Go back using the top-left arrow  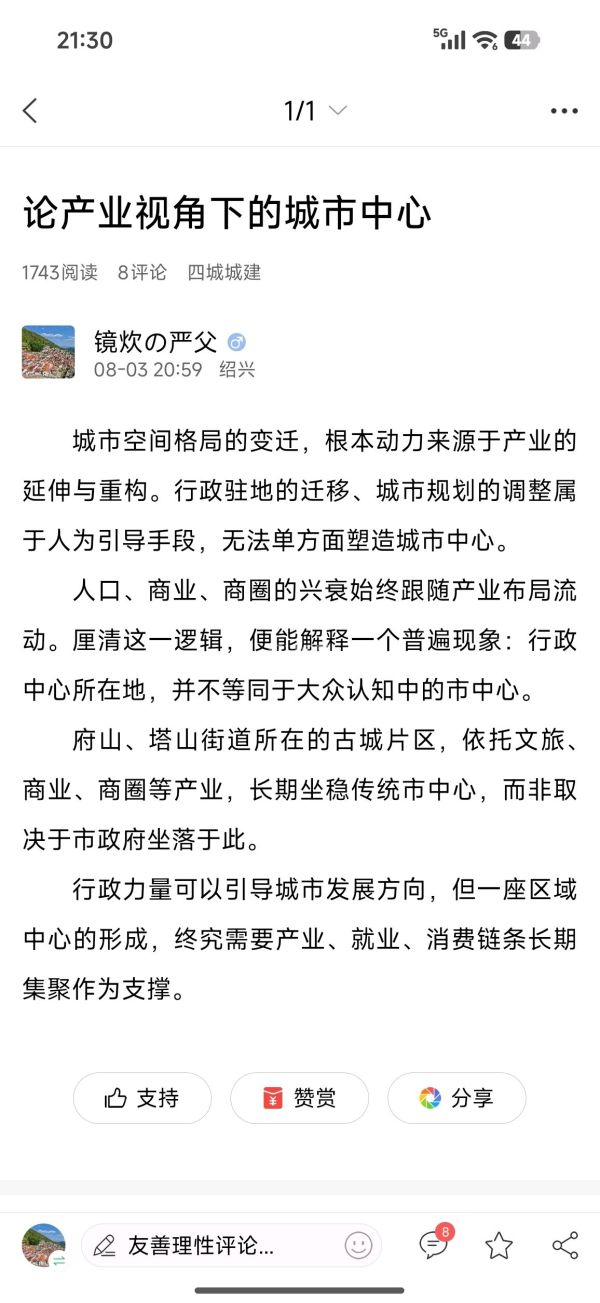[x=30, y=110]
